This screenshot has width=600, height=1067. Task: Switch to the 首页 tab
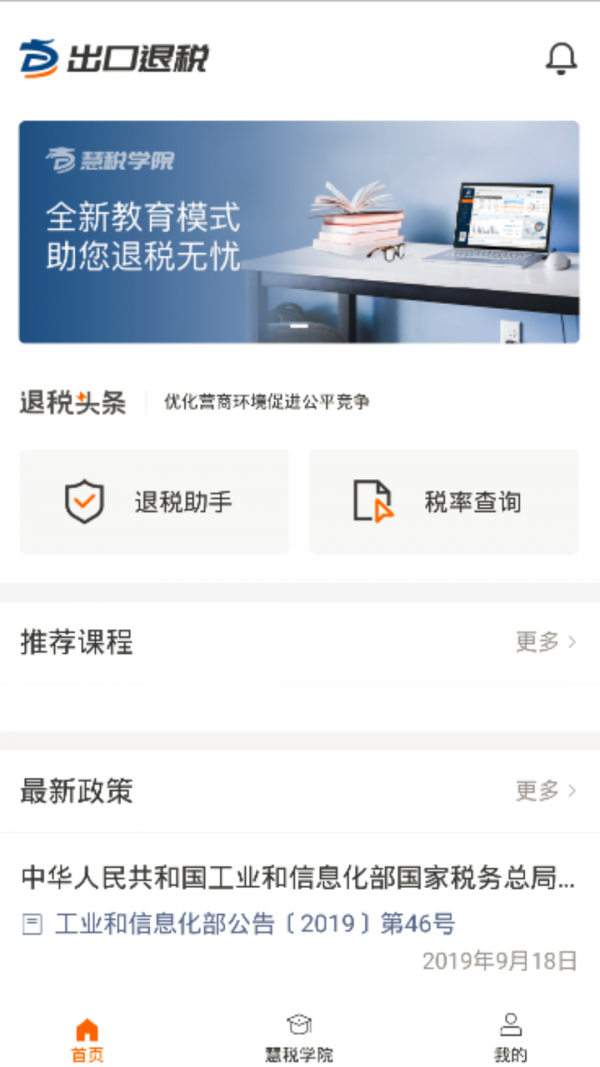[87, 1039]
